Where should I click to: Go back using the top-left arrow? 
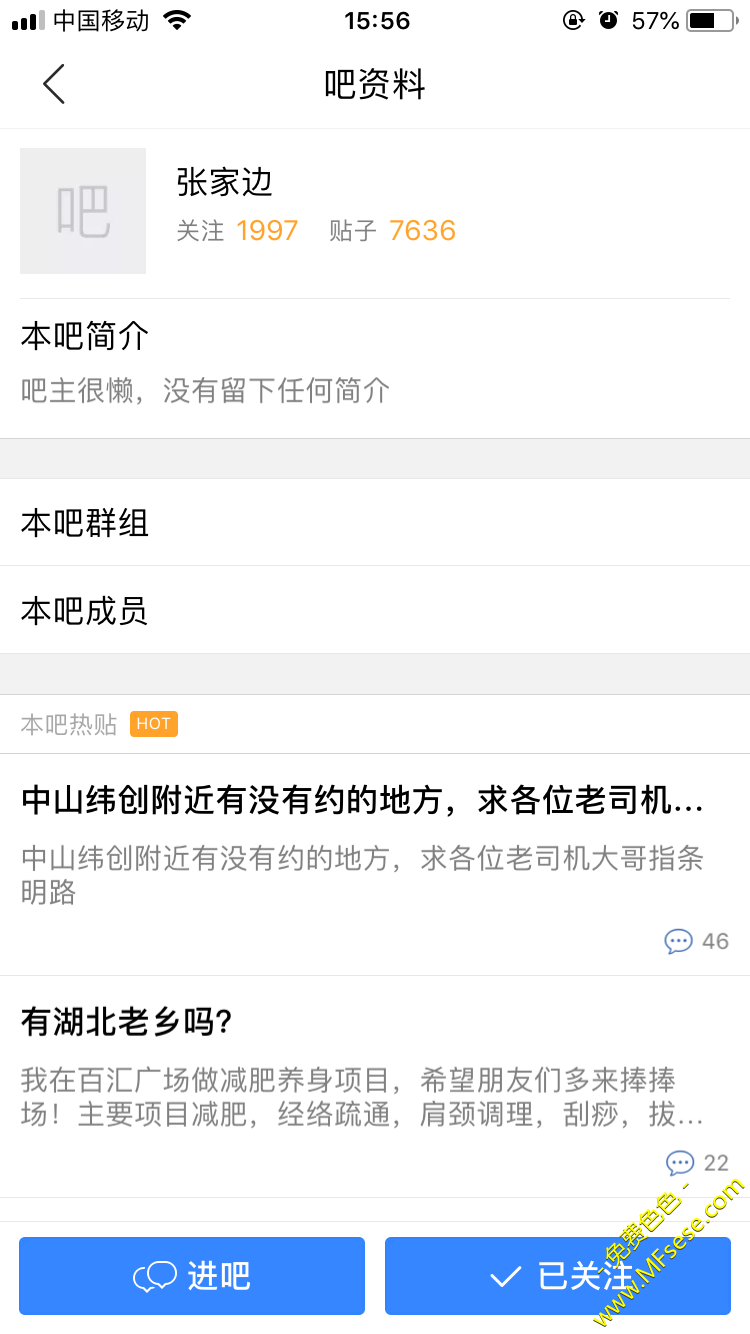tap(54, 84)
